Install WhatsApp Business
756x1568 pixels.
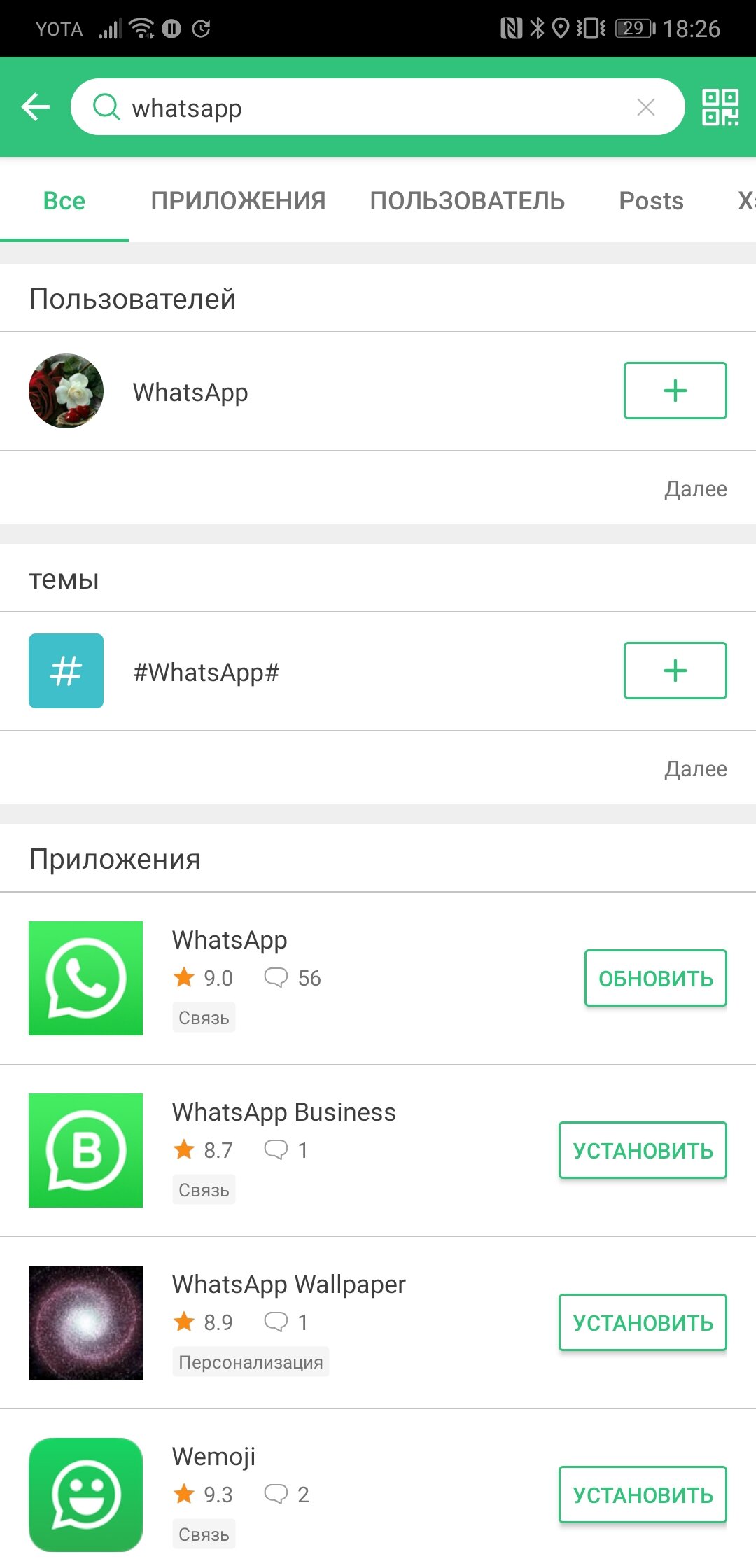[x=643, y=1150]
